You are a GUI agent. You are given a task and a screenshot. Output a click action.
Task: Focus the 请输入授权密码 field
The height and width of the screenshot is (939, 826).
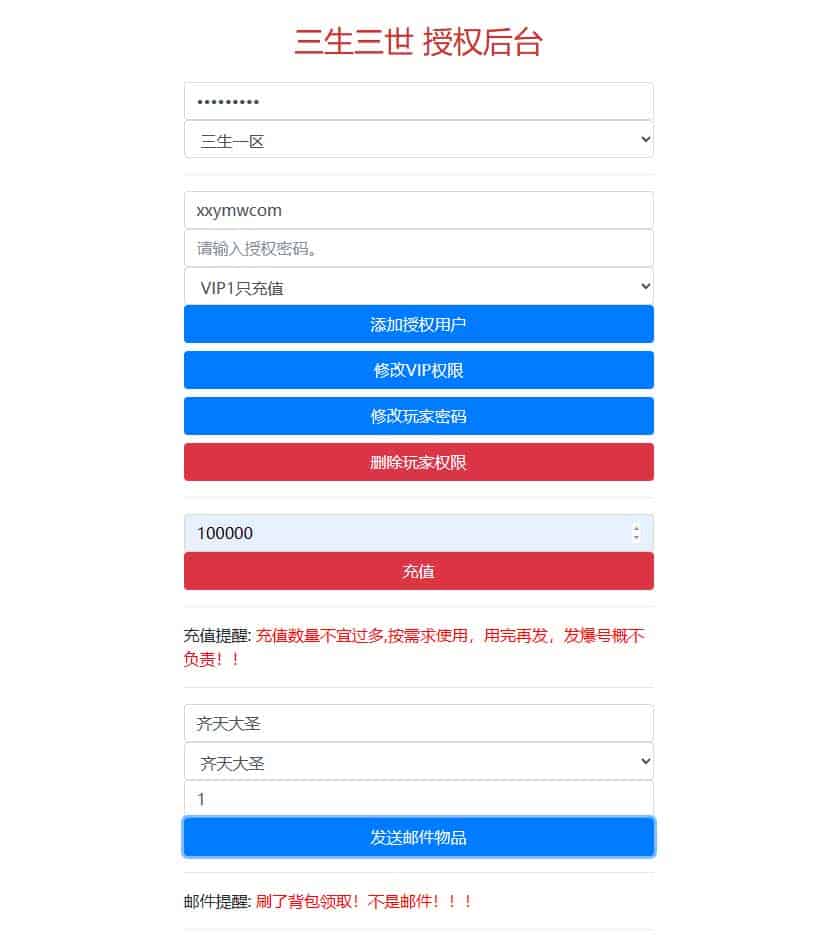418,248
